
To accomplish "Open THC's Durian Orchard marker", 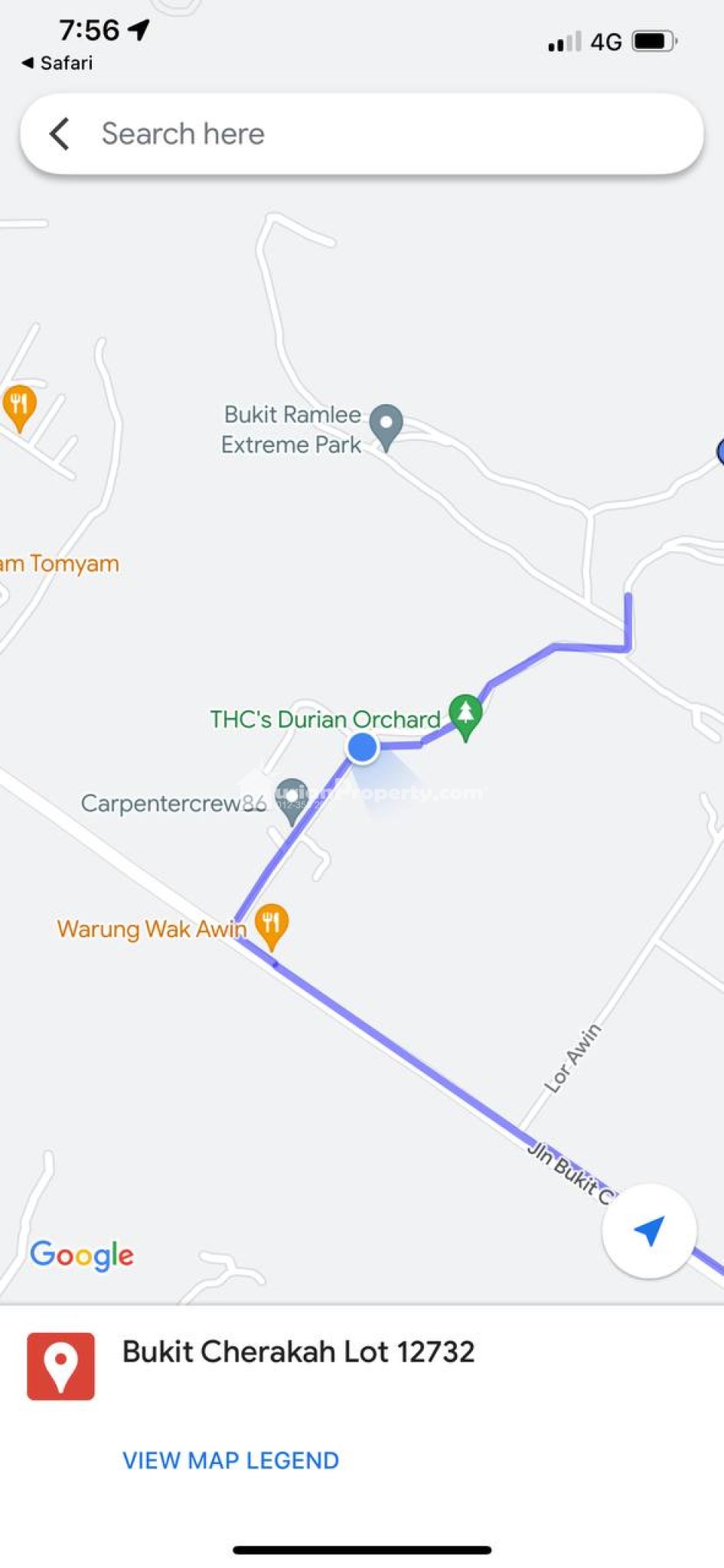I will point(465,717).
